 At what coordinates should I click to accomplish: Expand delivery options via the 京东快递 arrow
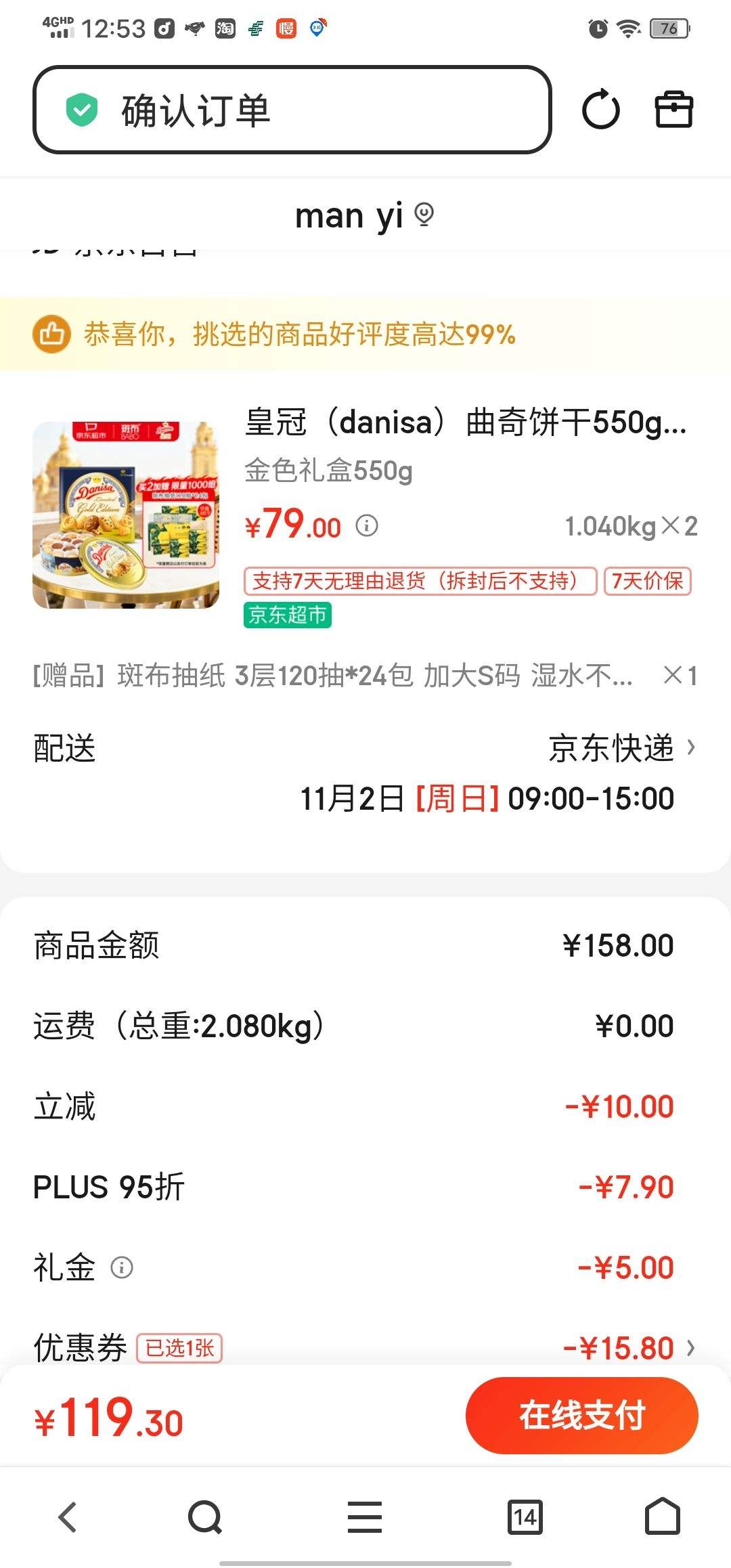tap(690, 749)
